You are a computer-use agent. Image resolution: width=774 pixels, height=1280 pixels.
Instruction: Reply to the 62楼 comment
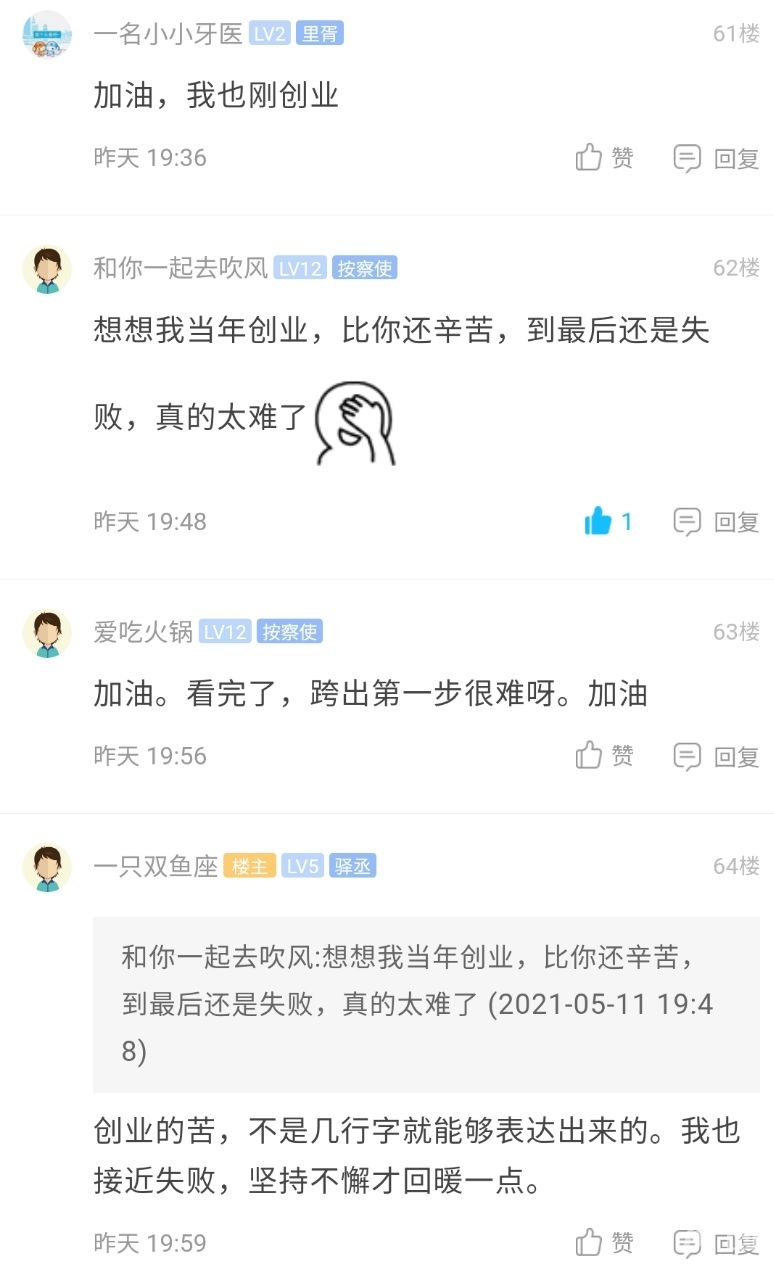pos(716,521)
